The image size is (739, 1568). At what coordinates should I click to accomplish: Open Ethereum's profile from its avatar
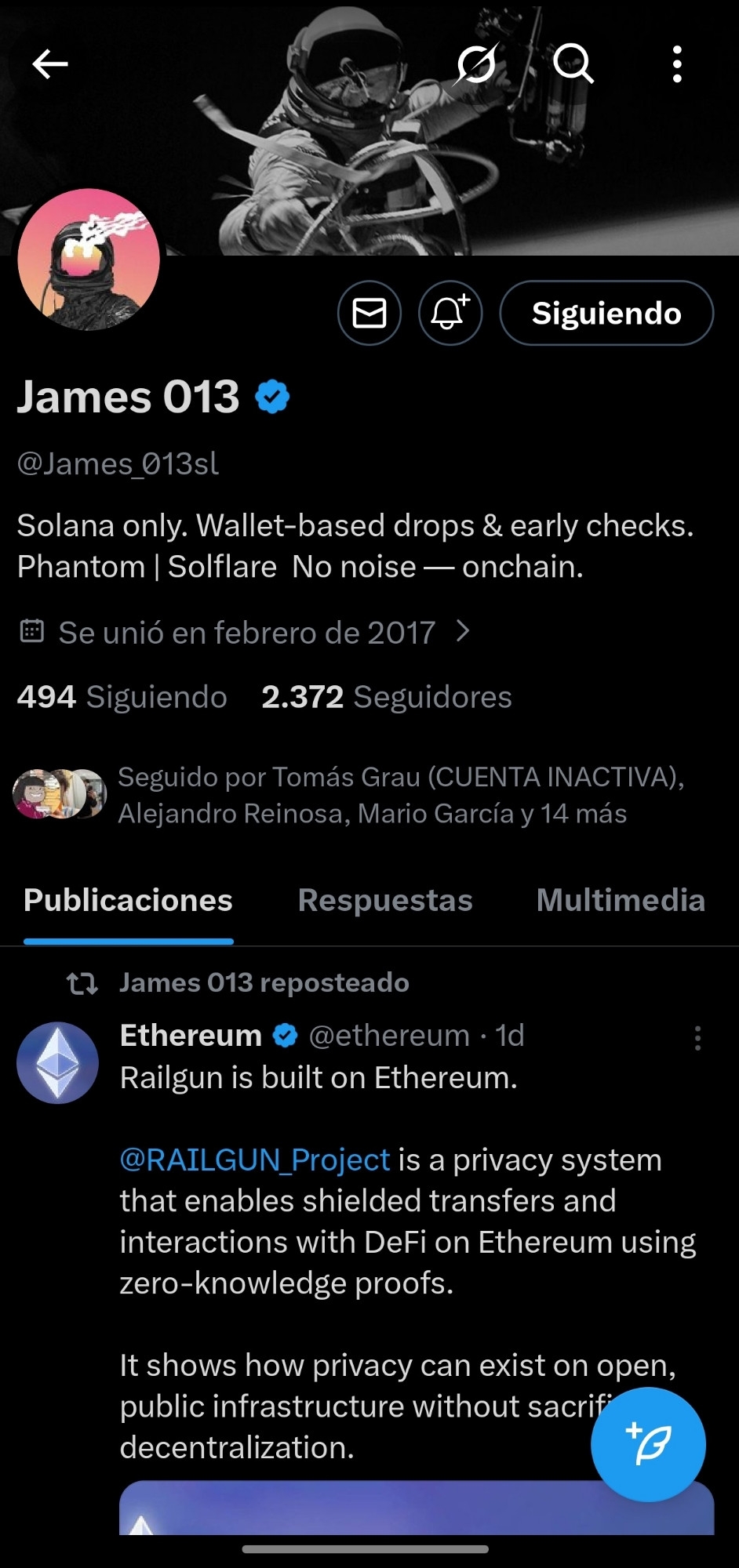coord(57,1063)
